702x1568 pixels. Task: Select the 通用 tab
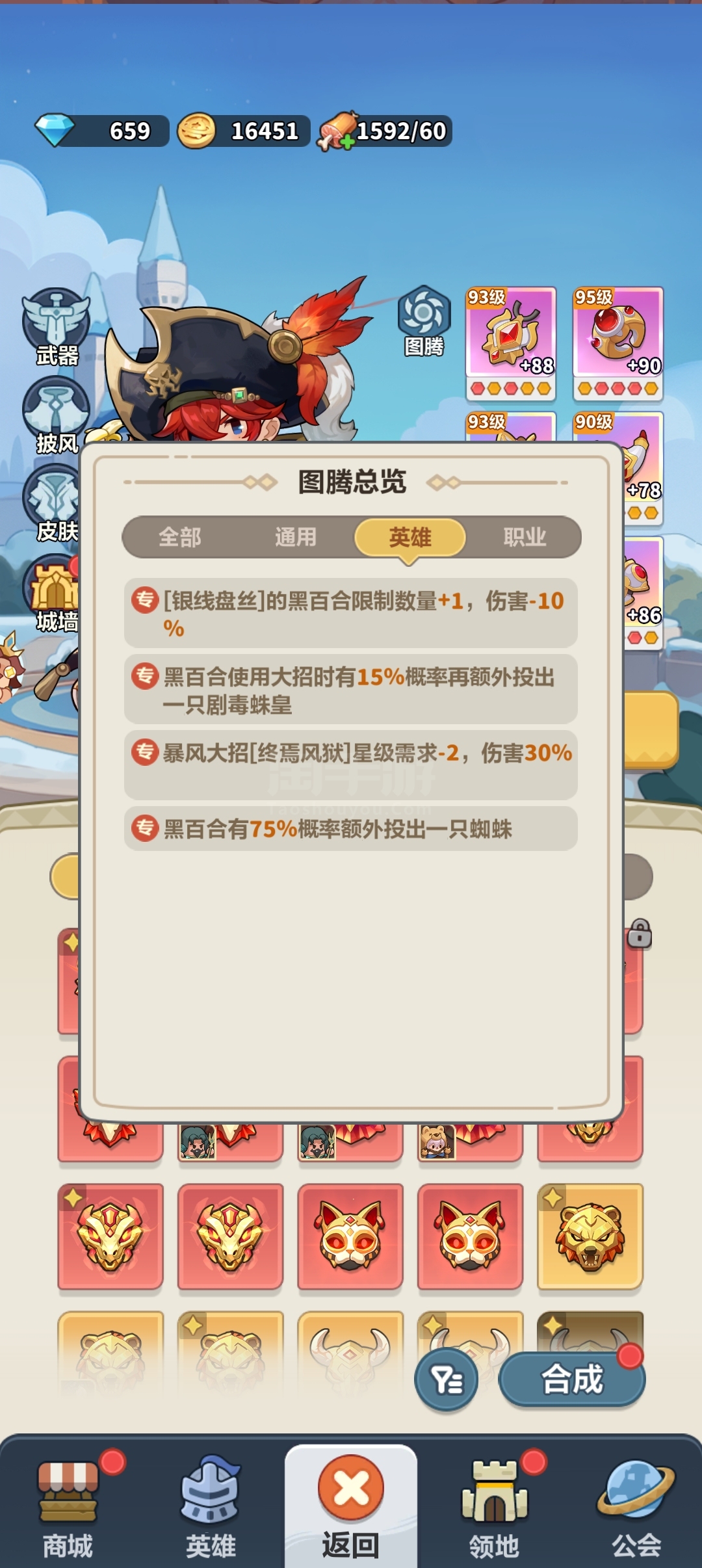[x=295, y=537]
